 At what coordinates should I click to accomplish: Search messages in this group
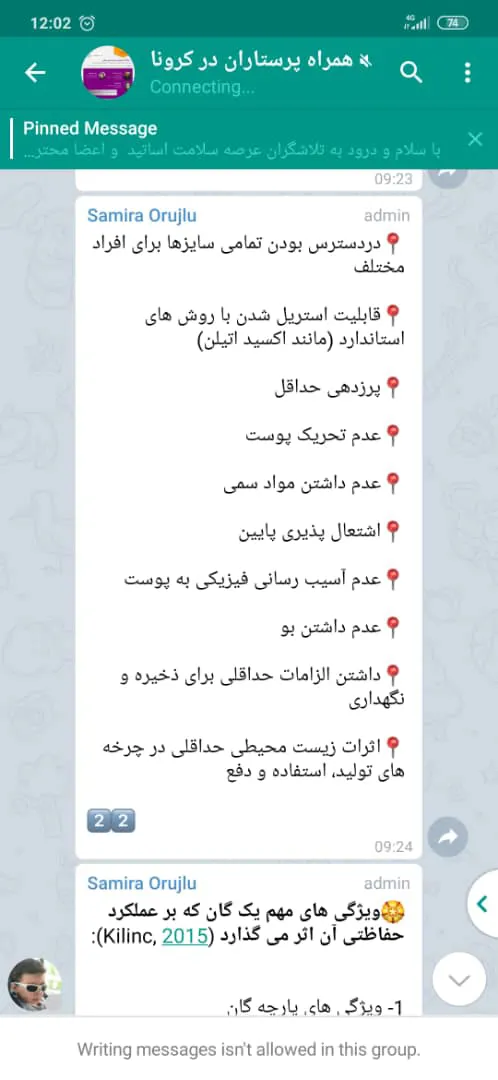point(411,72)
